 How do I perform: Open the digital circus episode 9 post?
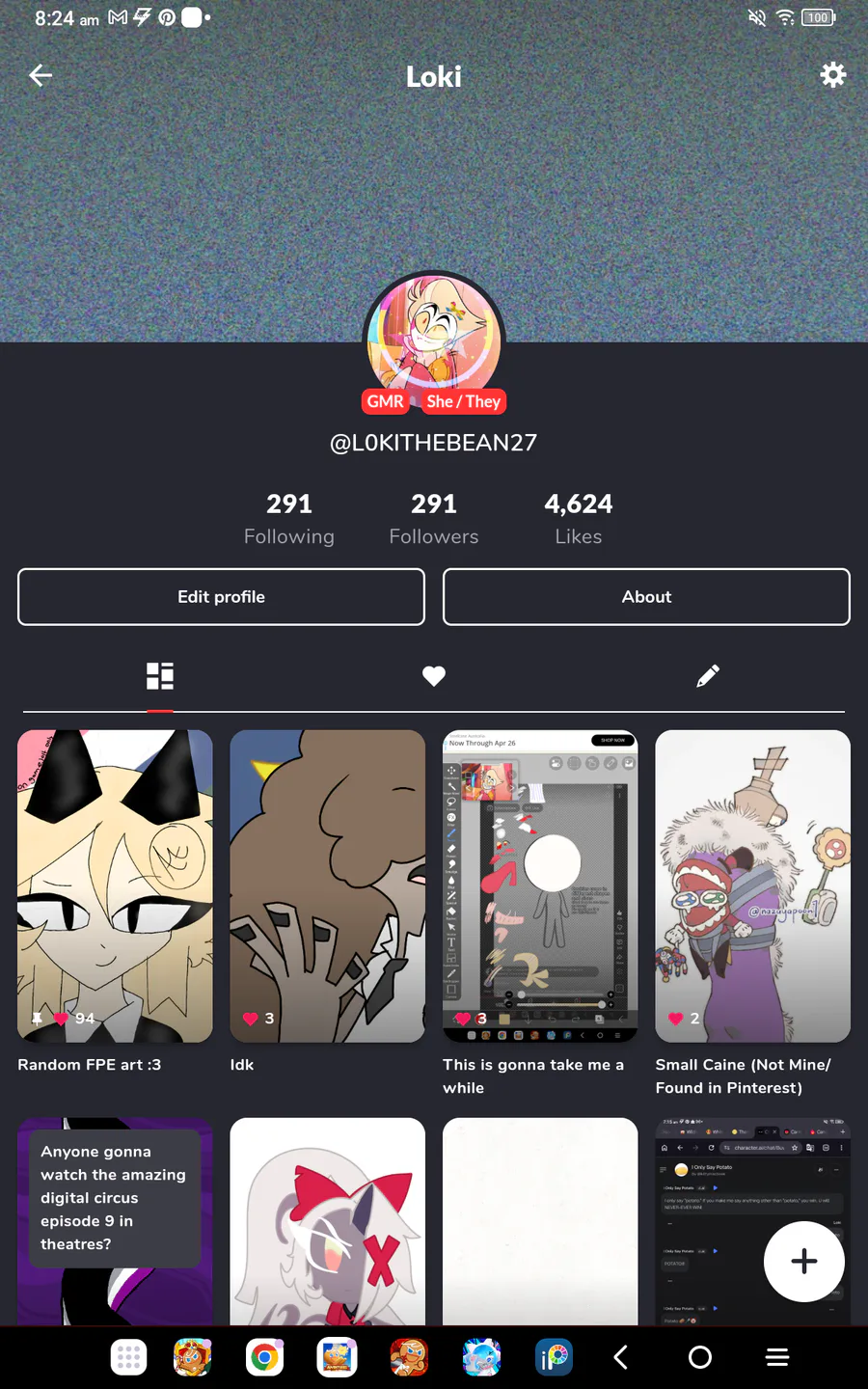click(x=115, y=1220)
